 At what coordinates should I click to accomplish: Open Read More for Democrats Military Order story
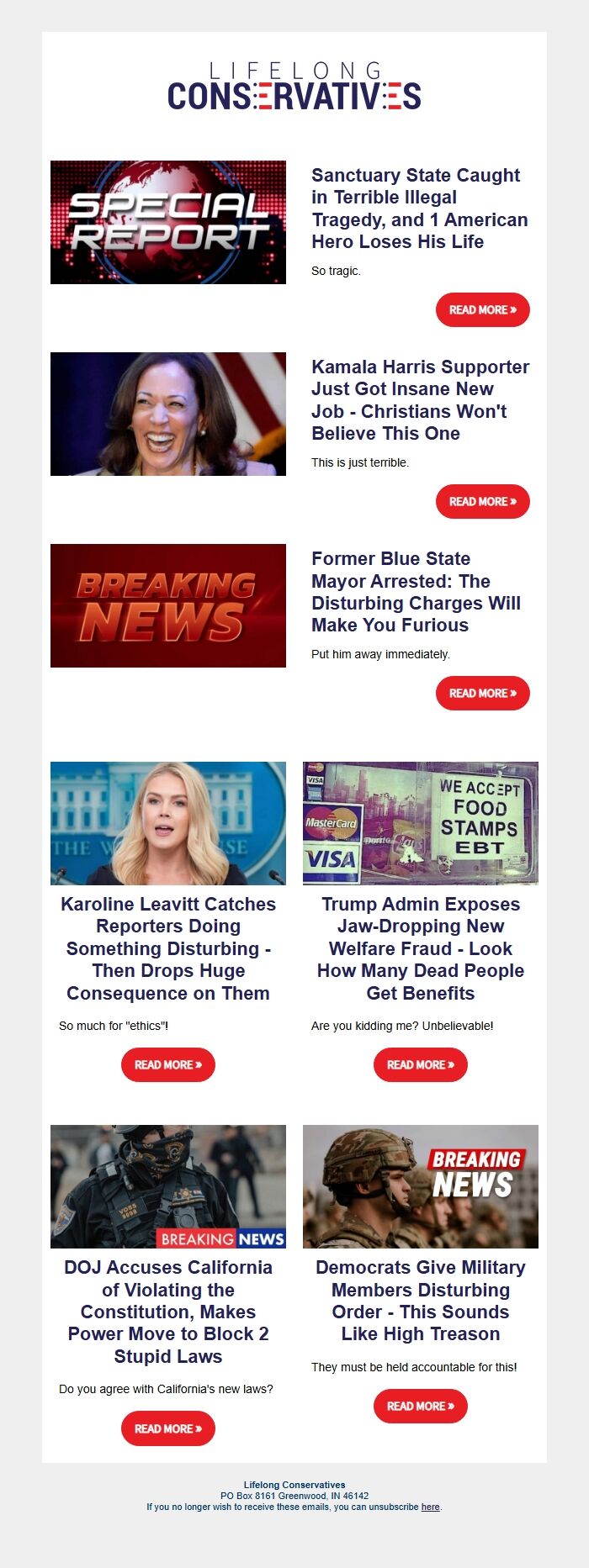click(x=421, y=1406)
